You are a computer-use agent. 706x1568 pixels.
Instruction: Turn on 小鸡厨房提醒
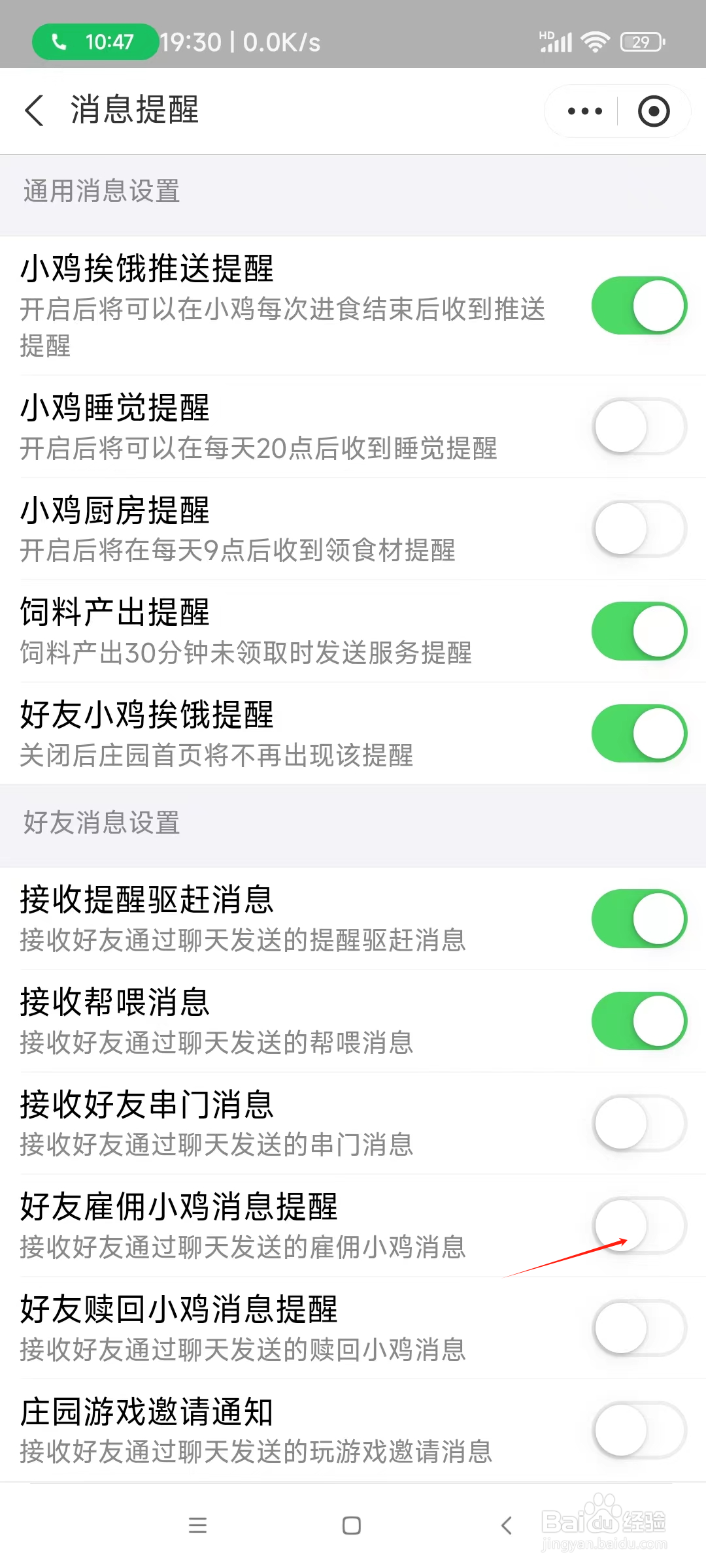pos(639,529)
